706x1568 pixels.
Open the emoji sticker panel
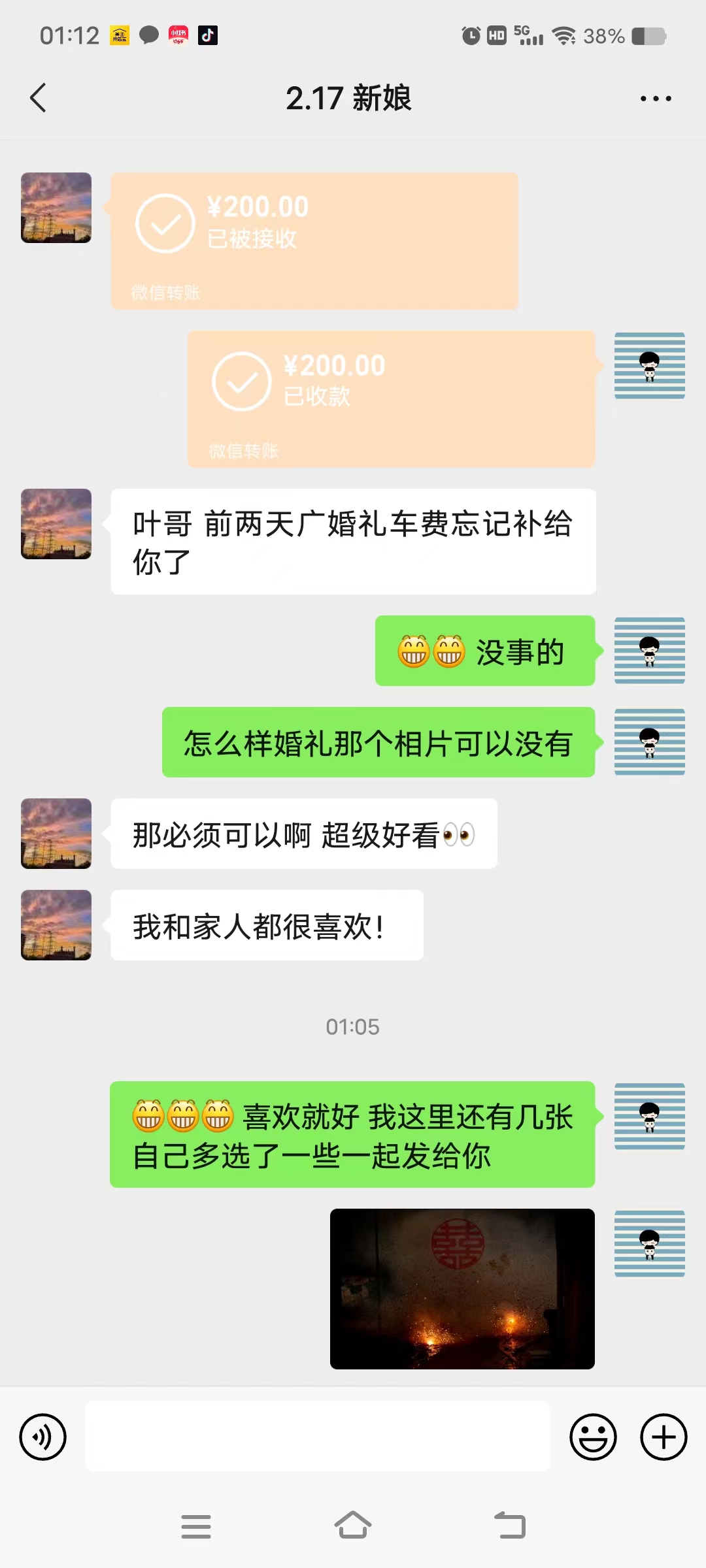593,1437
